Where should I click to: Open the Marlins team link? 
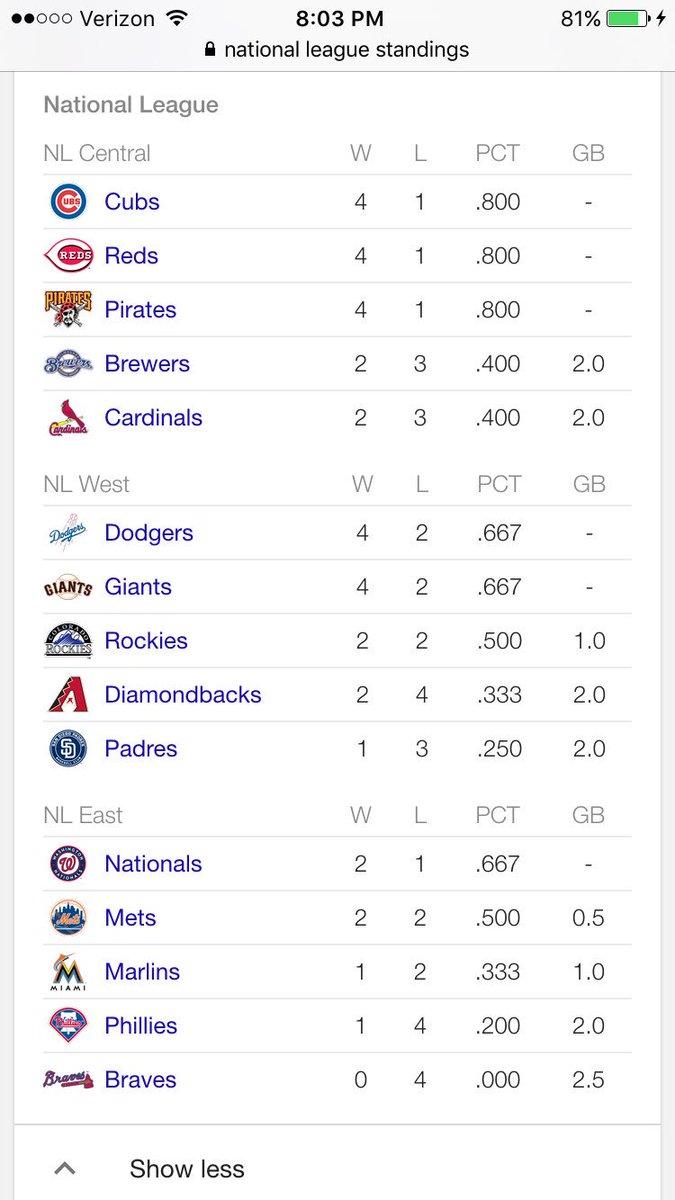(x=142, y=972)
